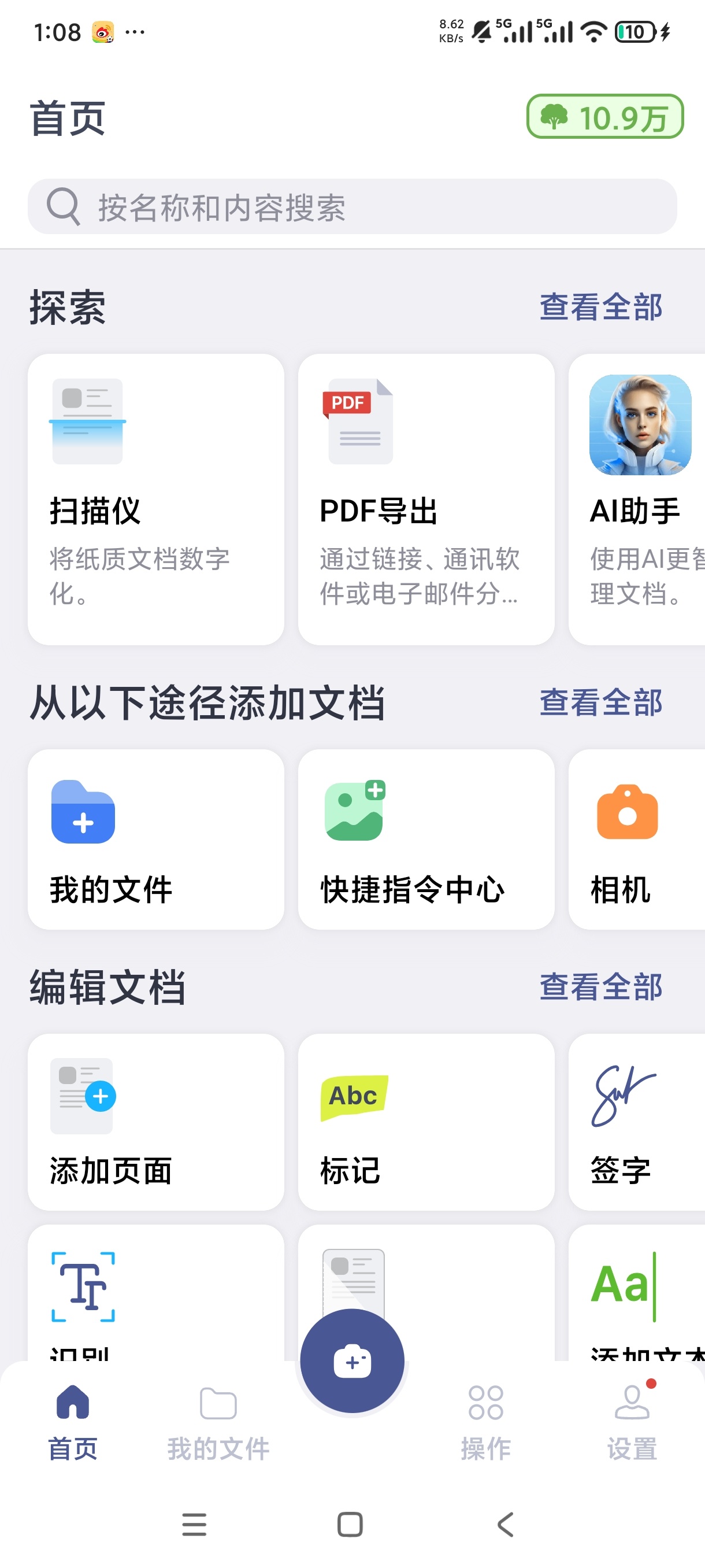Open the PDF导出 card
The width and height of the screenshot is (705, 1568).
(426, 499)
